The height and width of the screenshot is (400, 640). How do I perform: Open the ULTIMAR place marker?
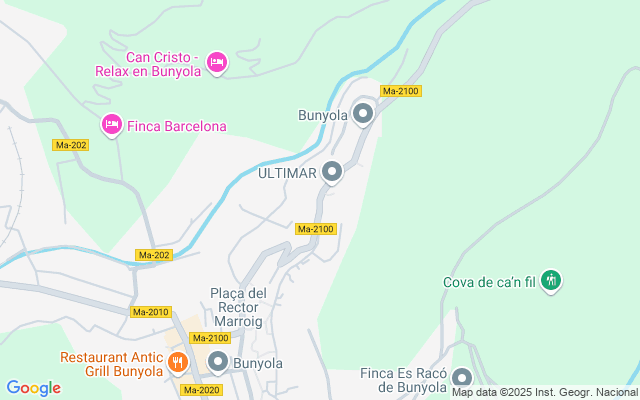click(332, 172)
